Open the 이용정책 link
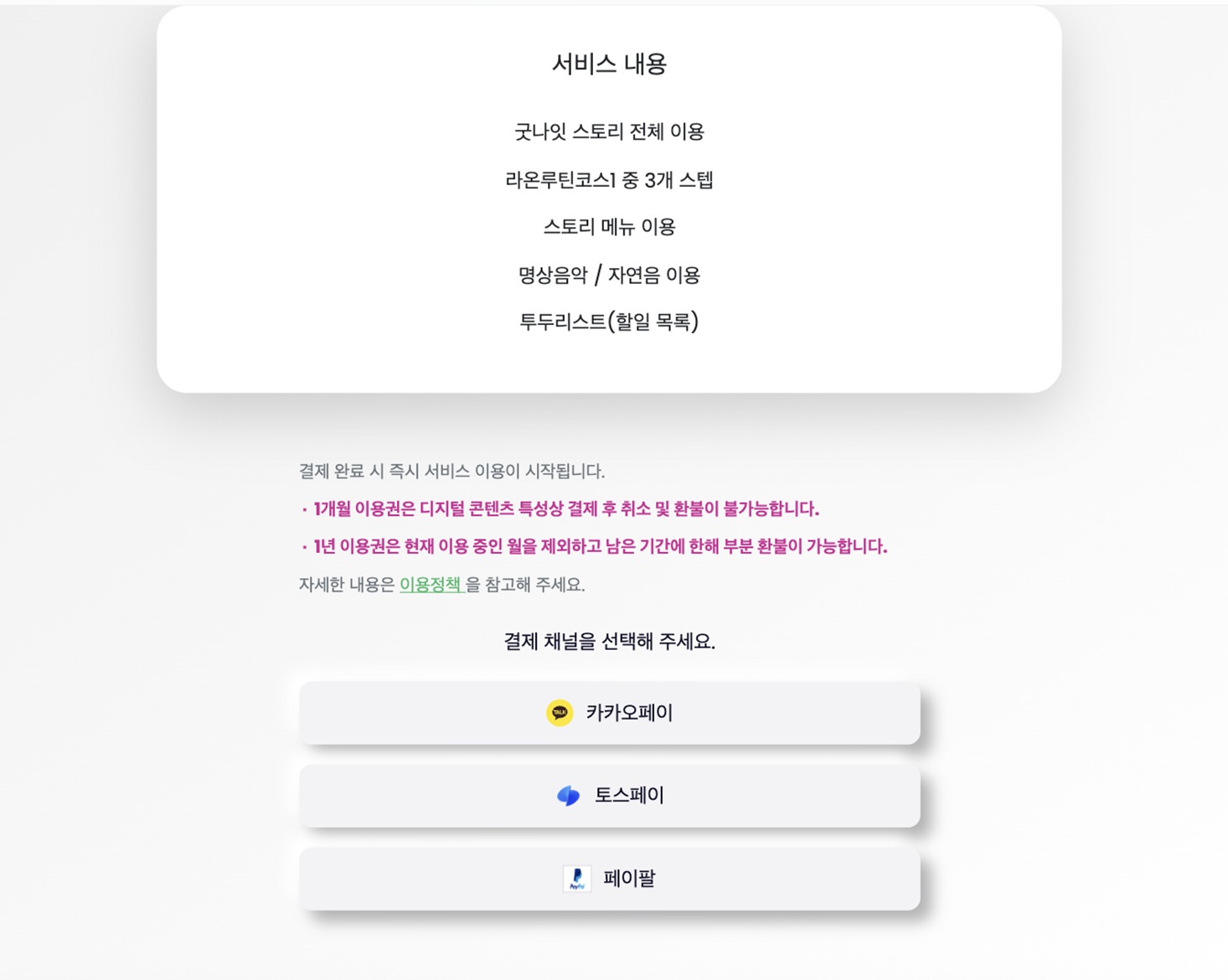The height and width of the screenshot is (980, 1228). [x=431, y=585]
